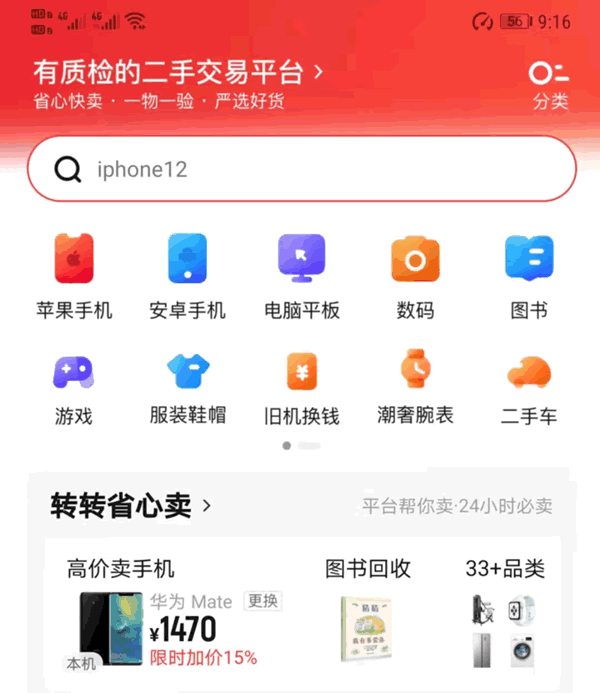Tap the iphone12 search box
The width and height of the screenshot is (600, 693).
pyautogui.click(x=301, y=169)
